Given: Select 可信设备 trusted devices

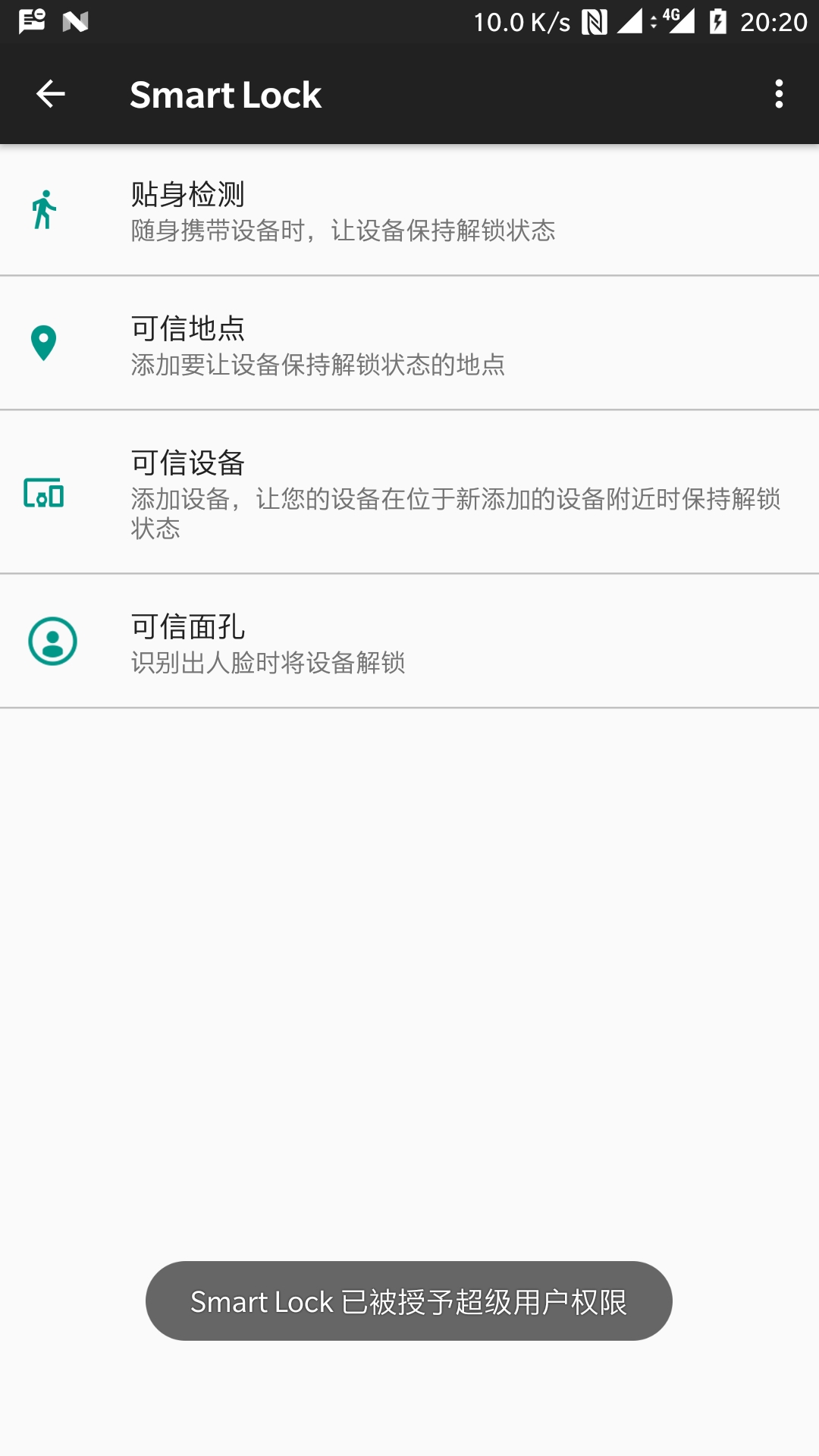Looking at the screenshot, I should (409, 492).
